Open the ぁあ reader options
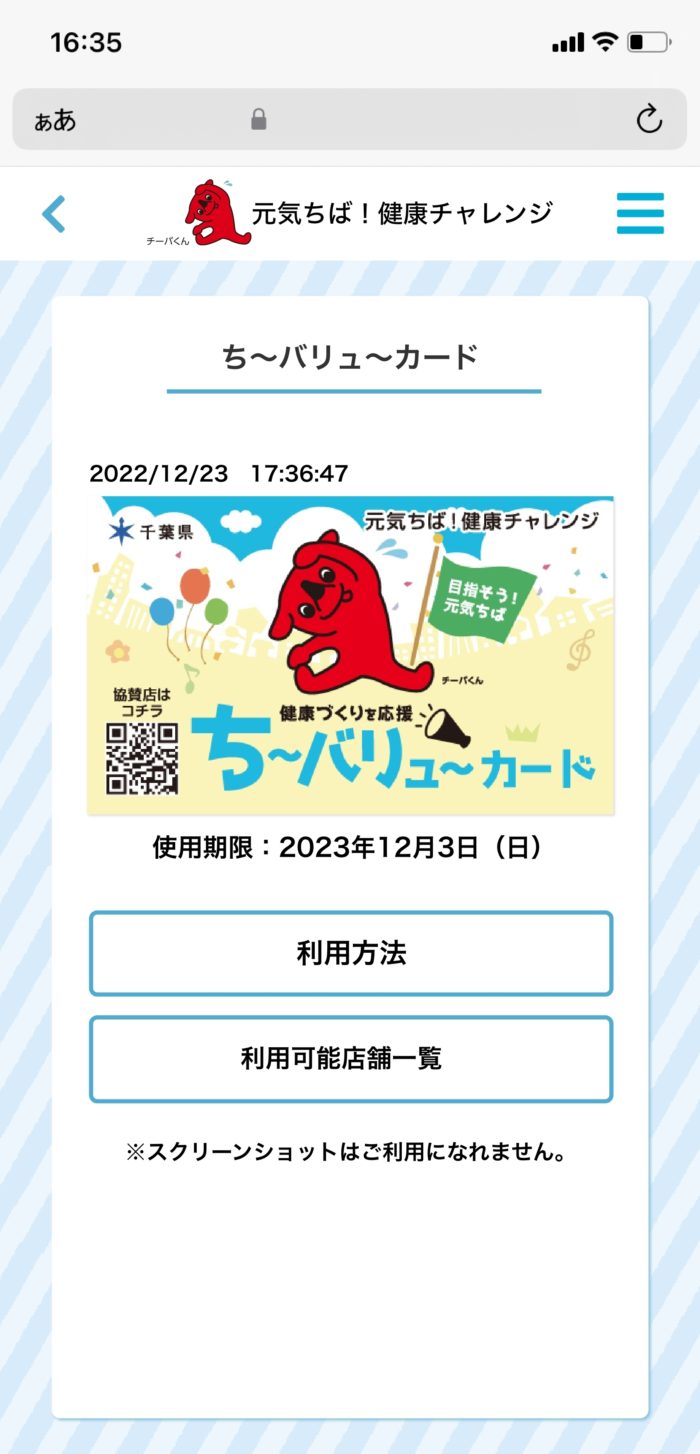 click(x=55, y=121)
